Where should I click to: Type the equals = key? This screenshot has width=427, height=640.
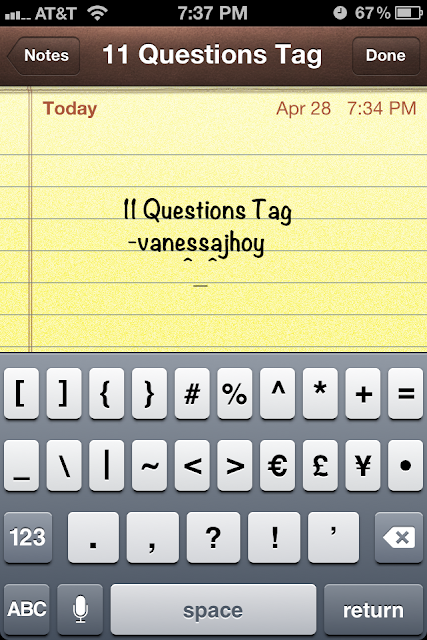405,393
